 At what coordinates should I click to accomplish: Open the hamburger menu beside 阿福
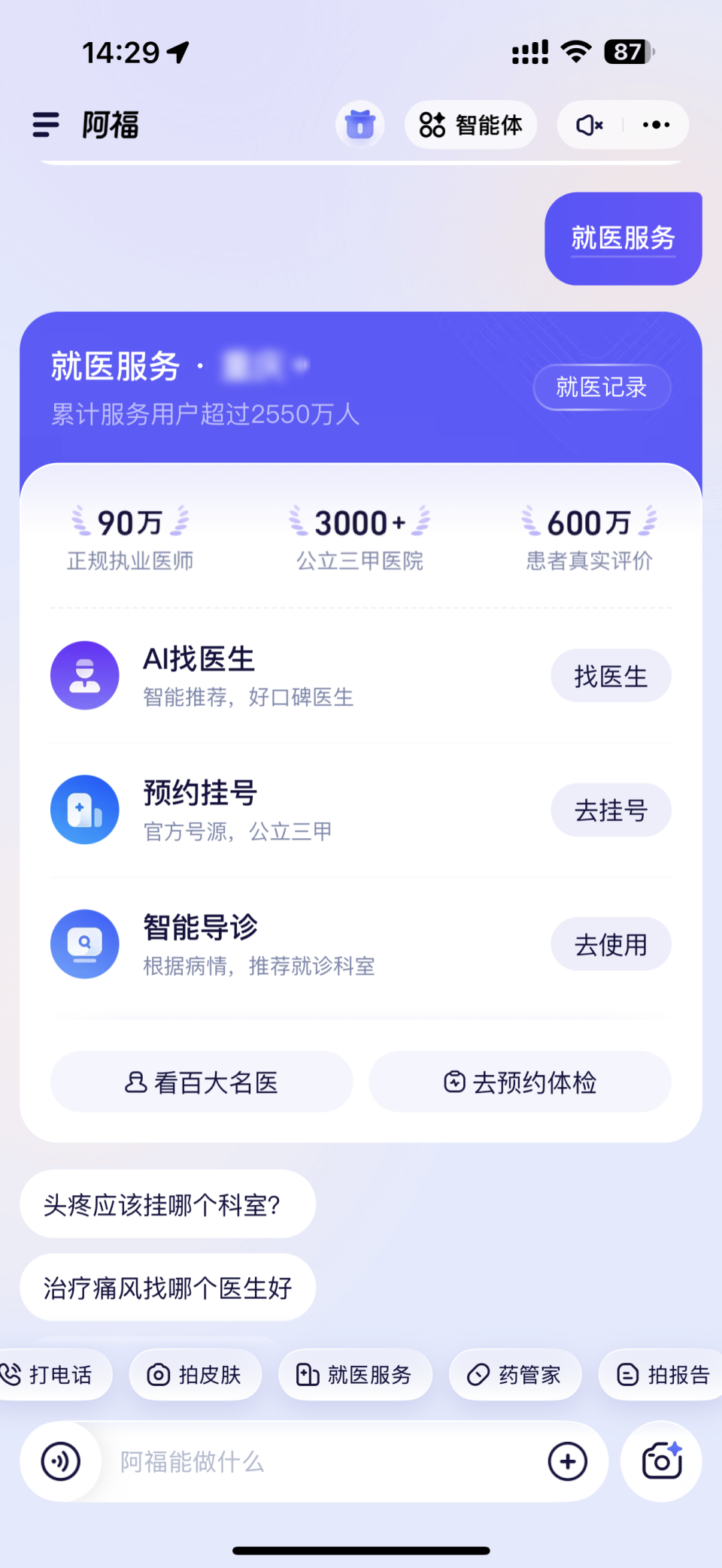(x=46, y=125)
